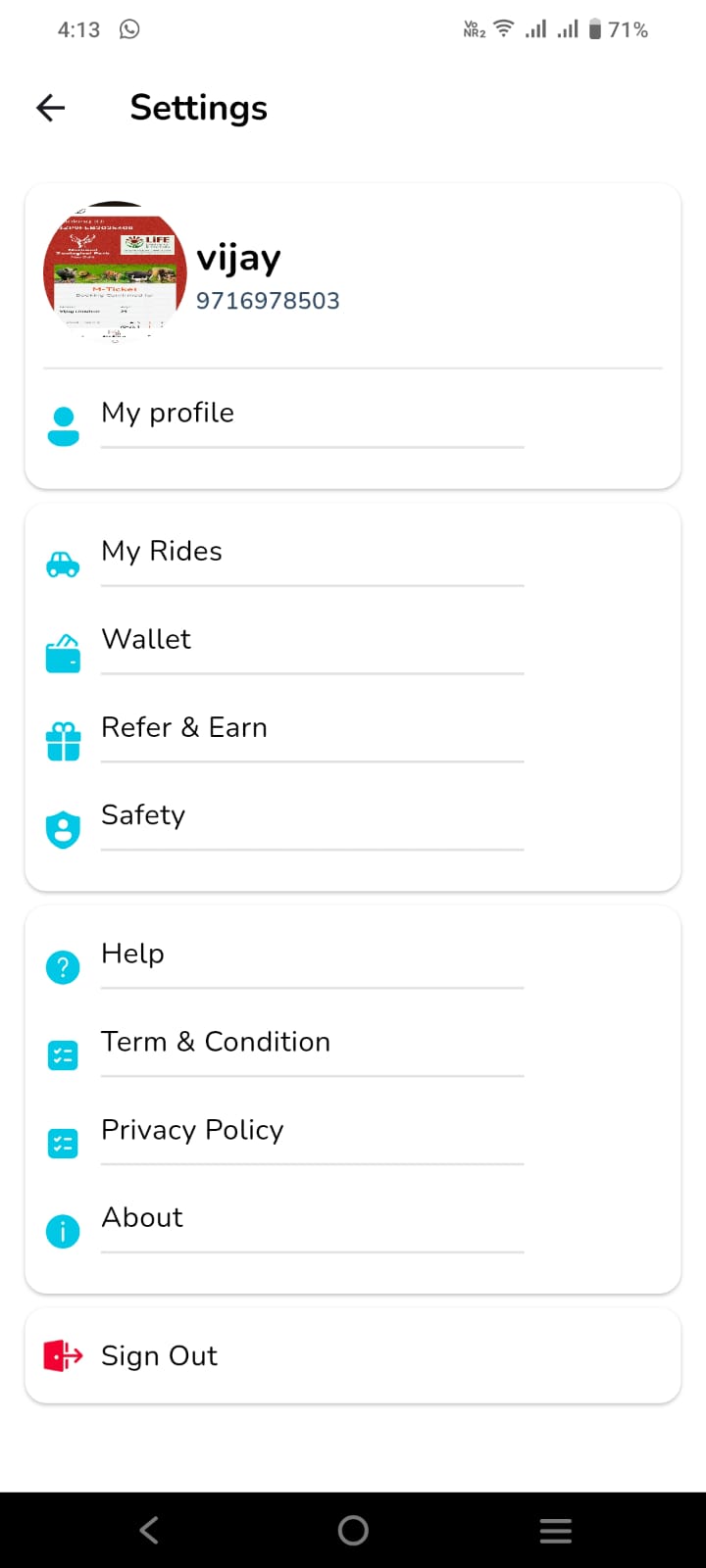This screenshot has width=706, height=1568.
Task: Tap the Term & Condition checklist icon
Action: pos(62,1054)
